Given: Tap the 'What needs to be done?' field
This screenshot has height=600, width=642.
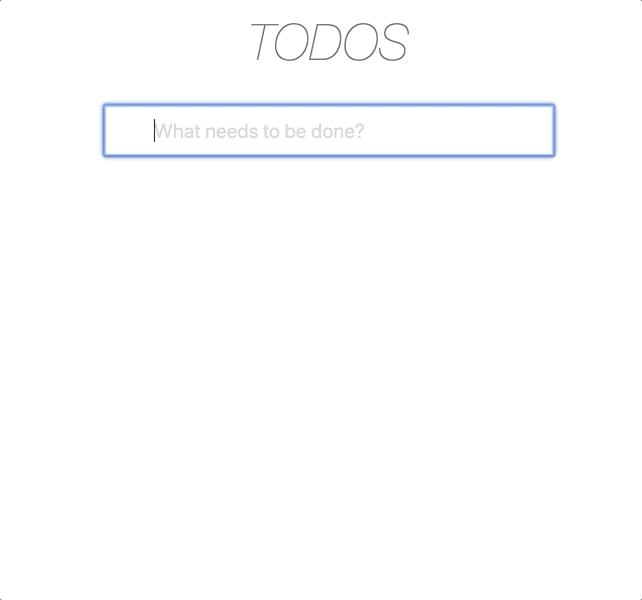Looking at the screenshot, I should (x=329, y=131).
